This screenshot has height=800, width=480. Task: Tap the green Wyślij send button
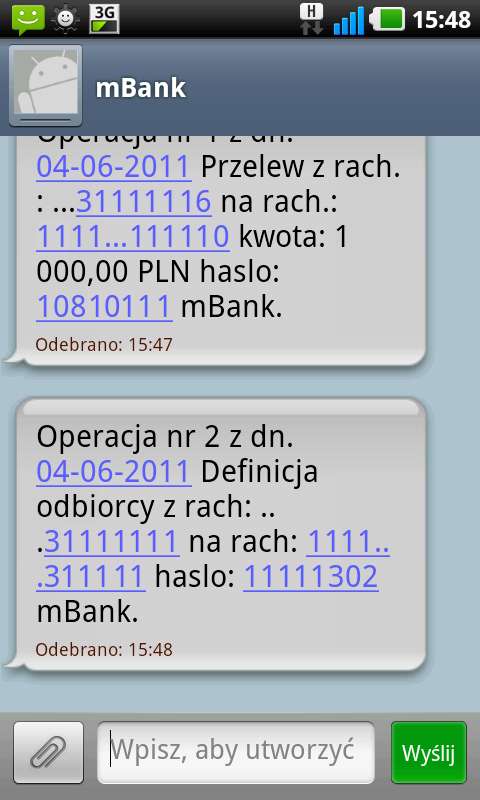click(428, 752)
